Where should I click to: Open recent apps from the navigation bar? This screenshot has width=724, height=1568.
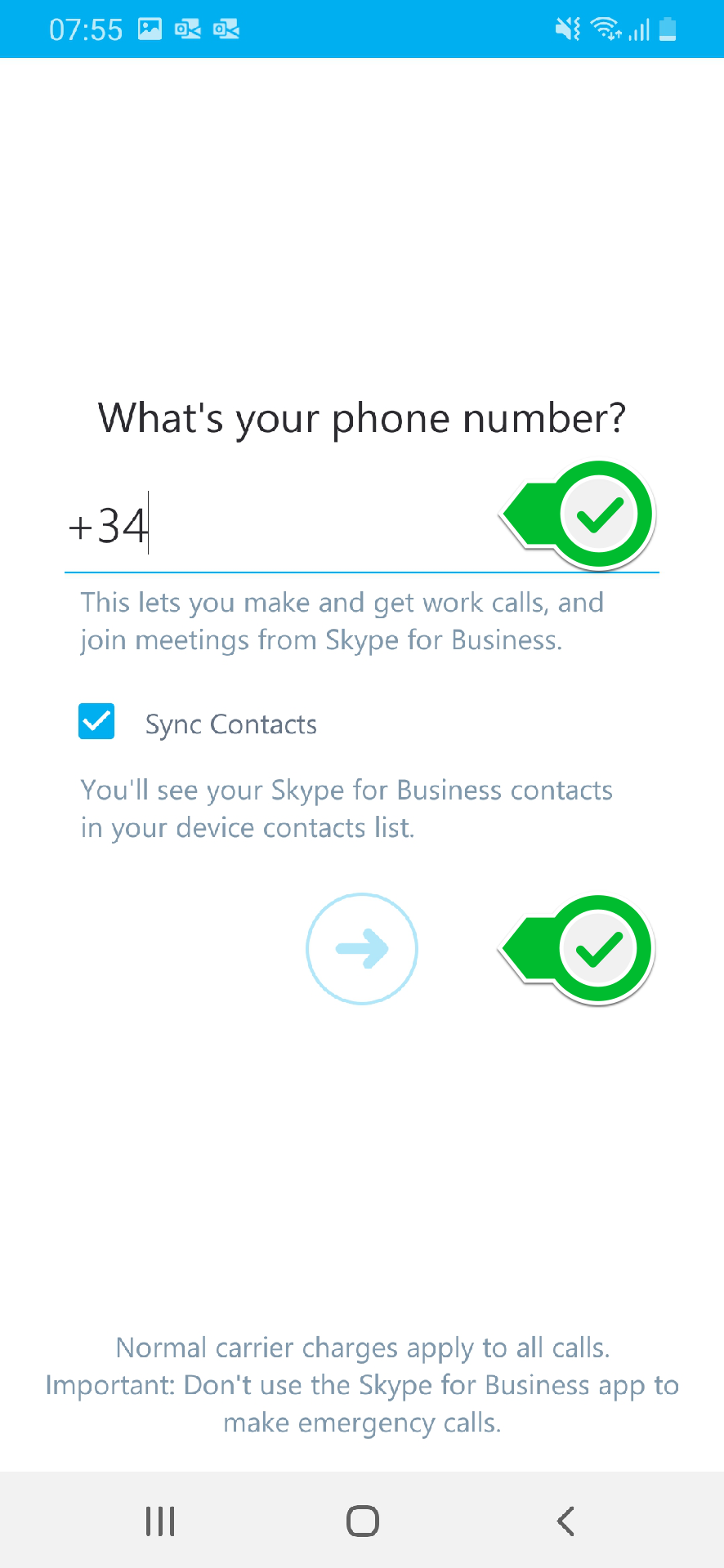click(160, 1521)
